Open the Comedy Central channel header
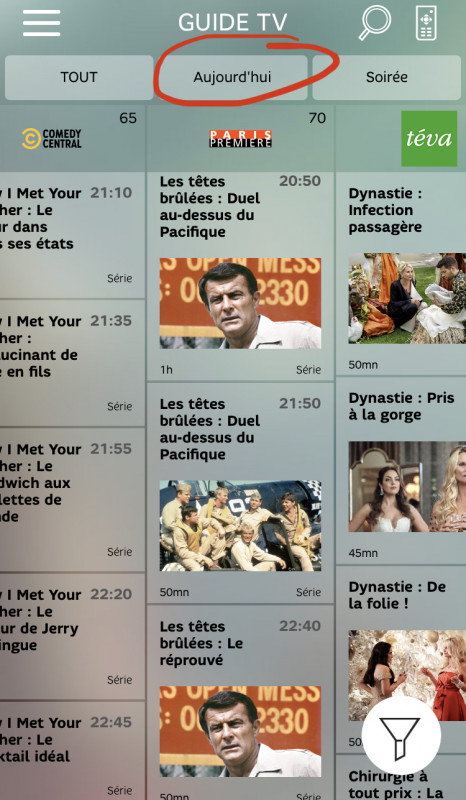 point(72,138)
